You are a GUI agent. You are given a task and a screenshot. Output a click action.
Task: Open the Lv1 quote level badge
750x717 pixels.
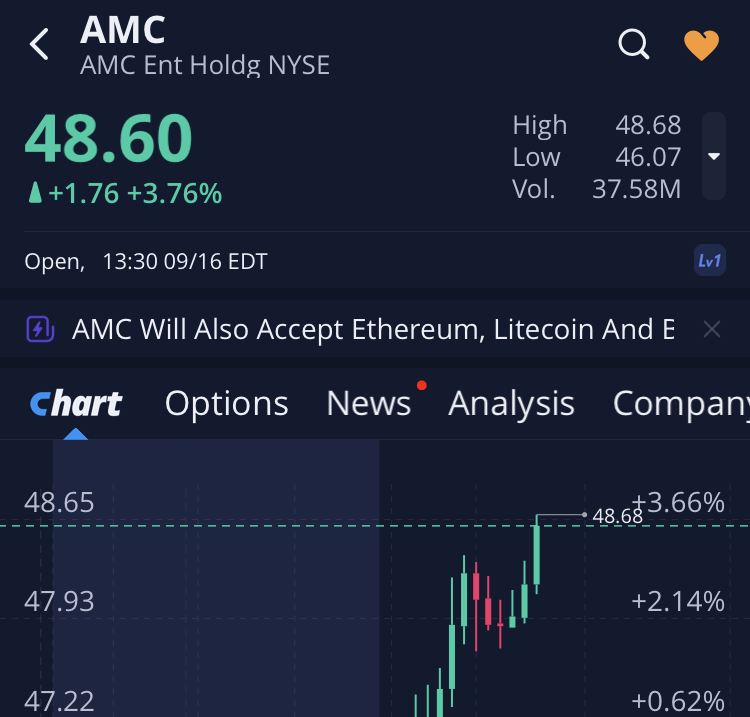point(709,261)
